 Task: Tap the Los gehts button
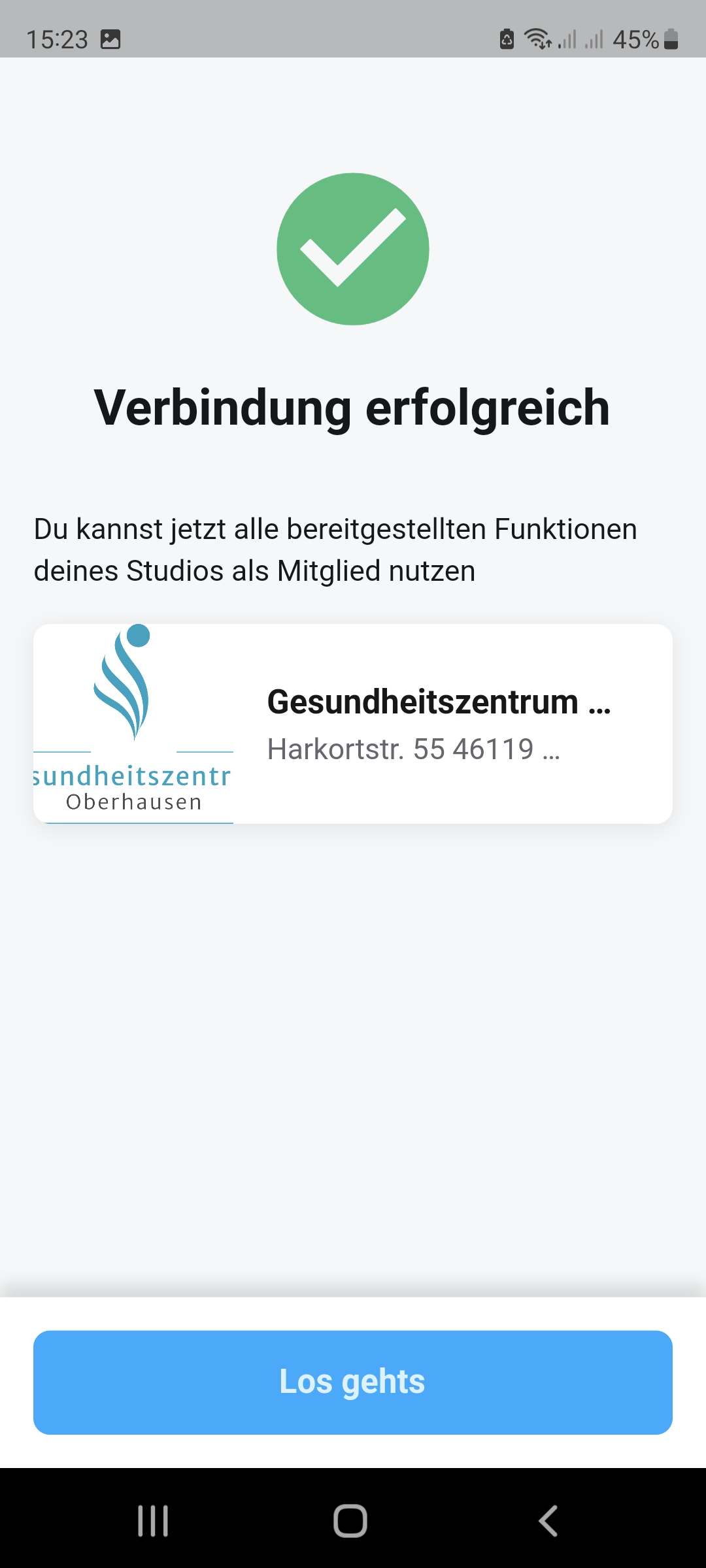(353, 1382)
